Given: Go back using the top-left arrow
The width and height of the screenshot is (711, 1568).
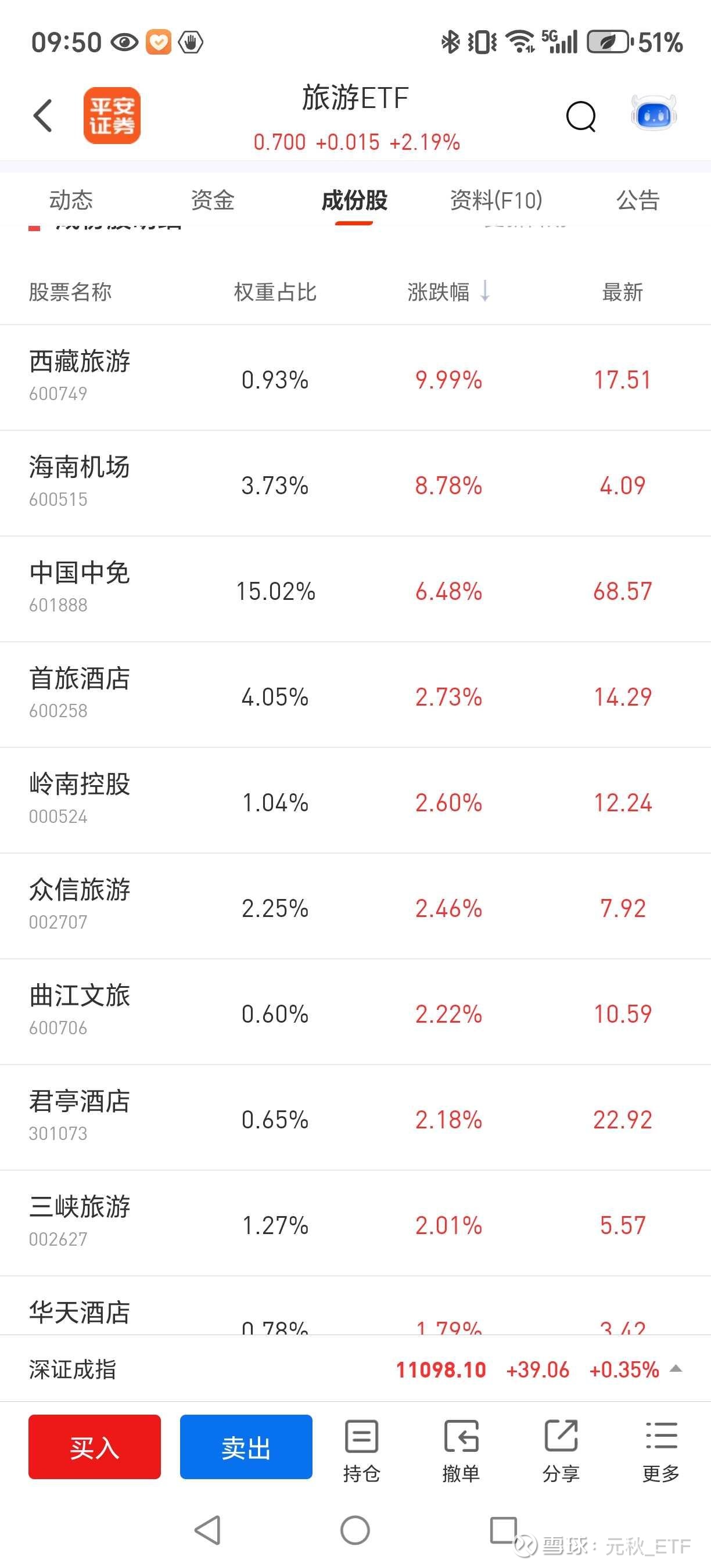Looking at the screenshot, I should coord(42,116).
